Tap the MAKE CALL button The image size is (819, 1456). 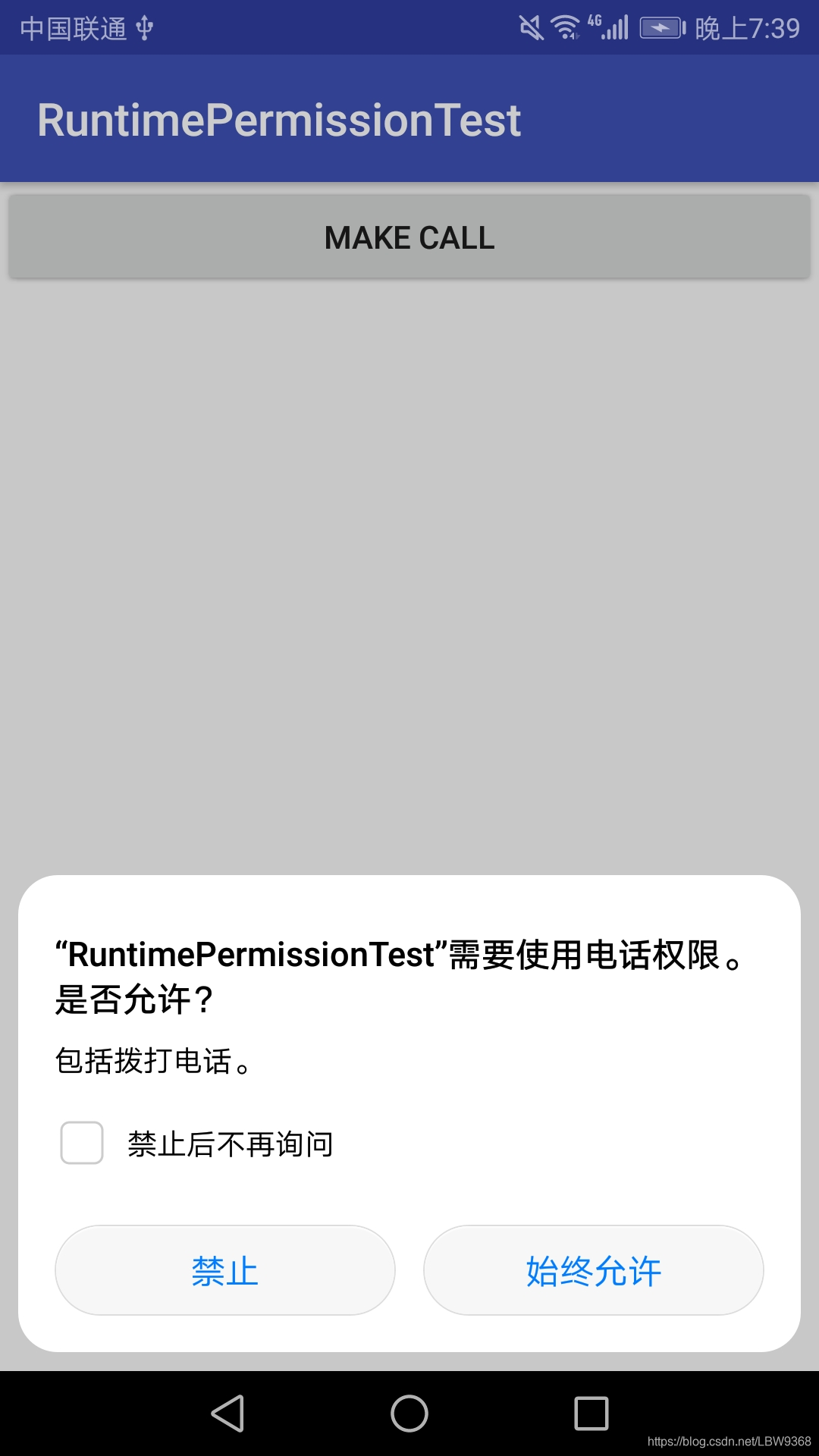[409, 237]
